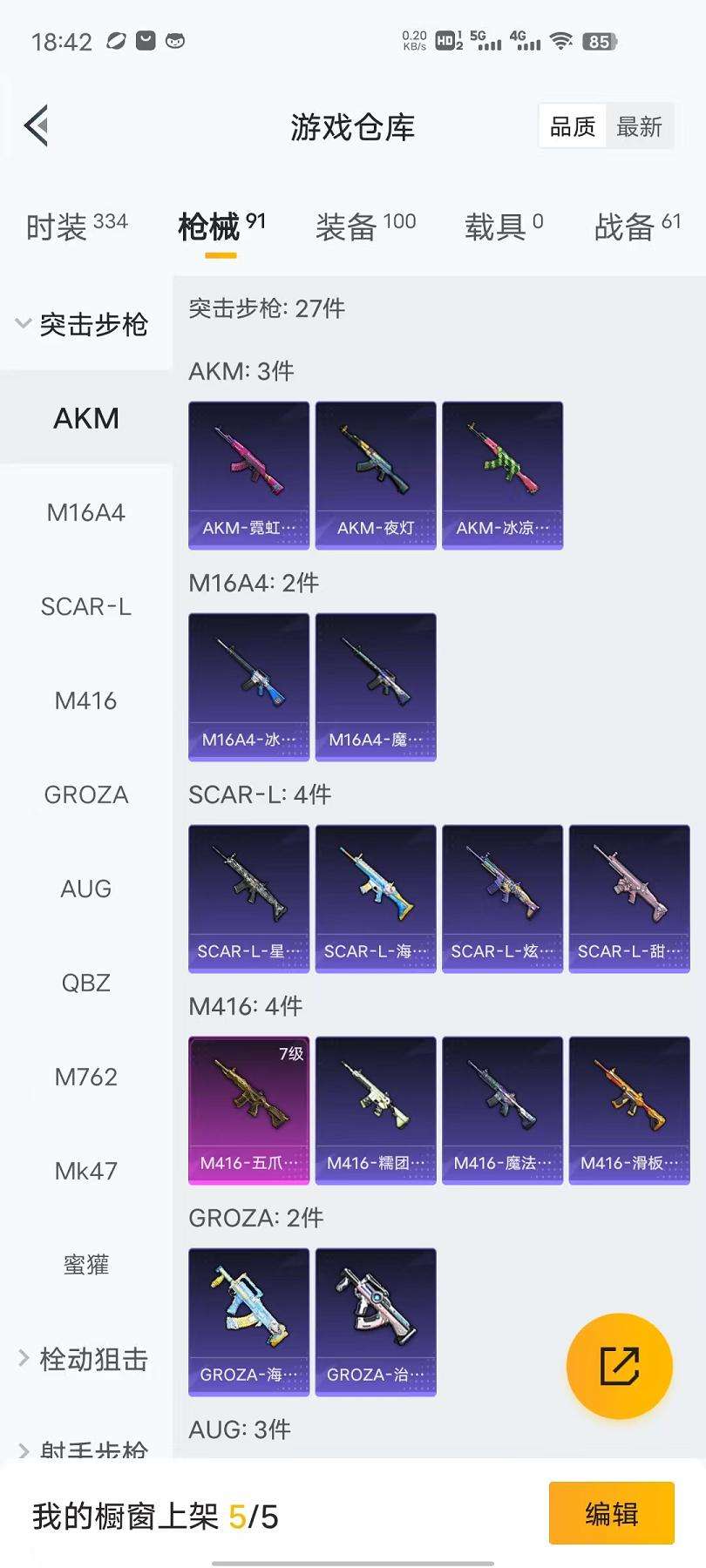Screen dimensions: 706x1568
Task: Sort by 最新
Action: tap(639, 127)
